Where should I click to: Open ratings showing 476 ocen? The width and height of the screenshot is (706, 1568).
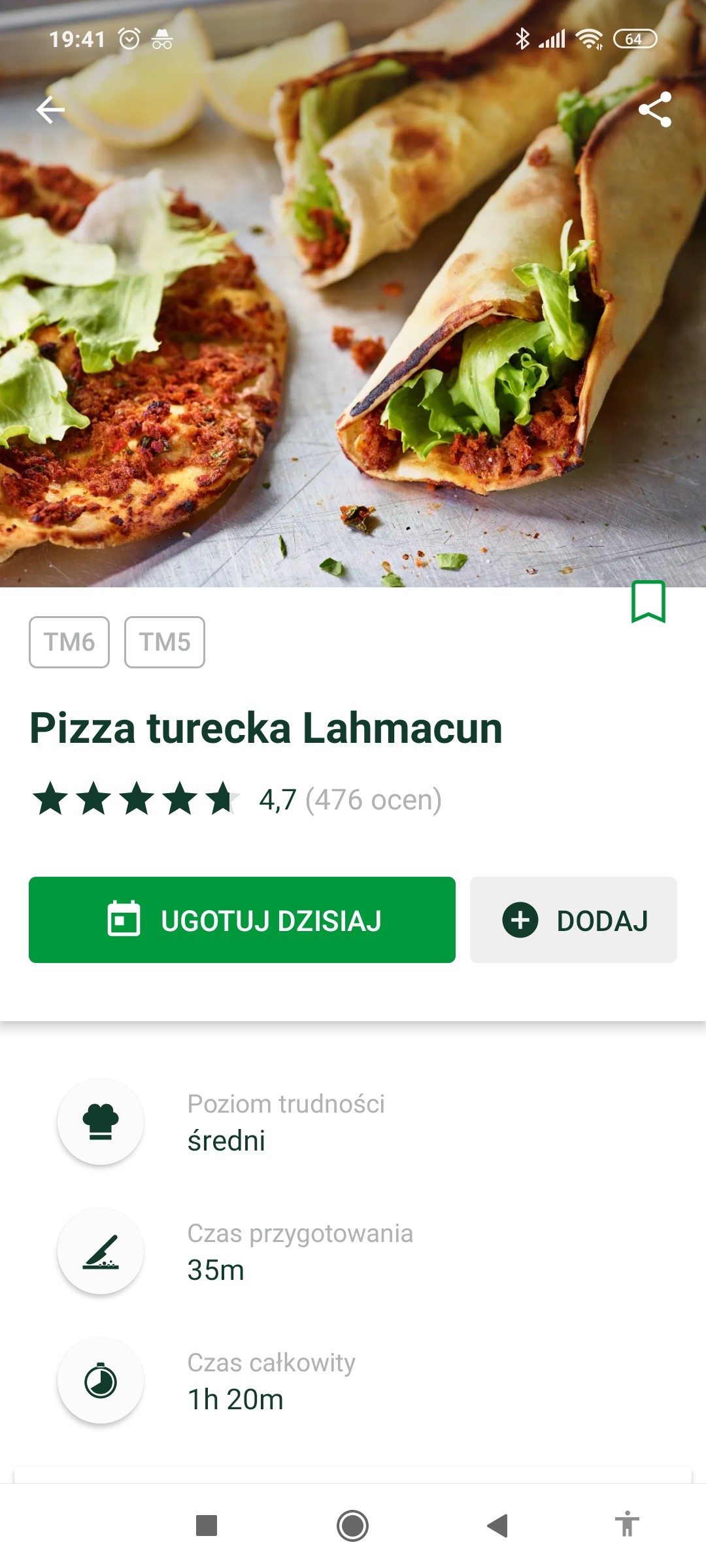(373, 800)
